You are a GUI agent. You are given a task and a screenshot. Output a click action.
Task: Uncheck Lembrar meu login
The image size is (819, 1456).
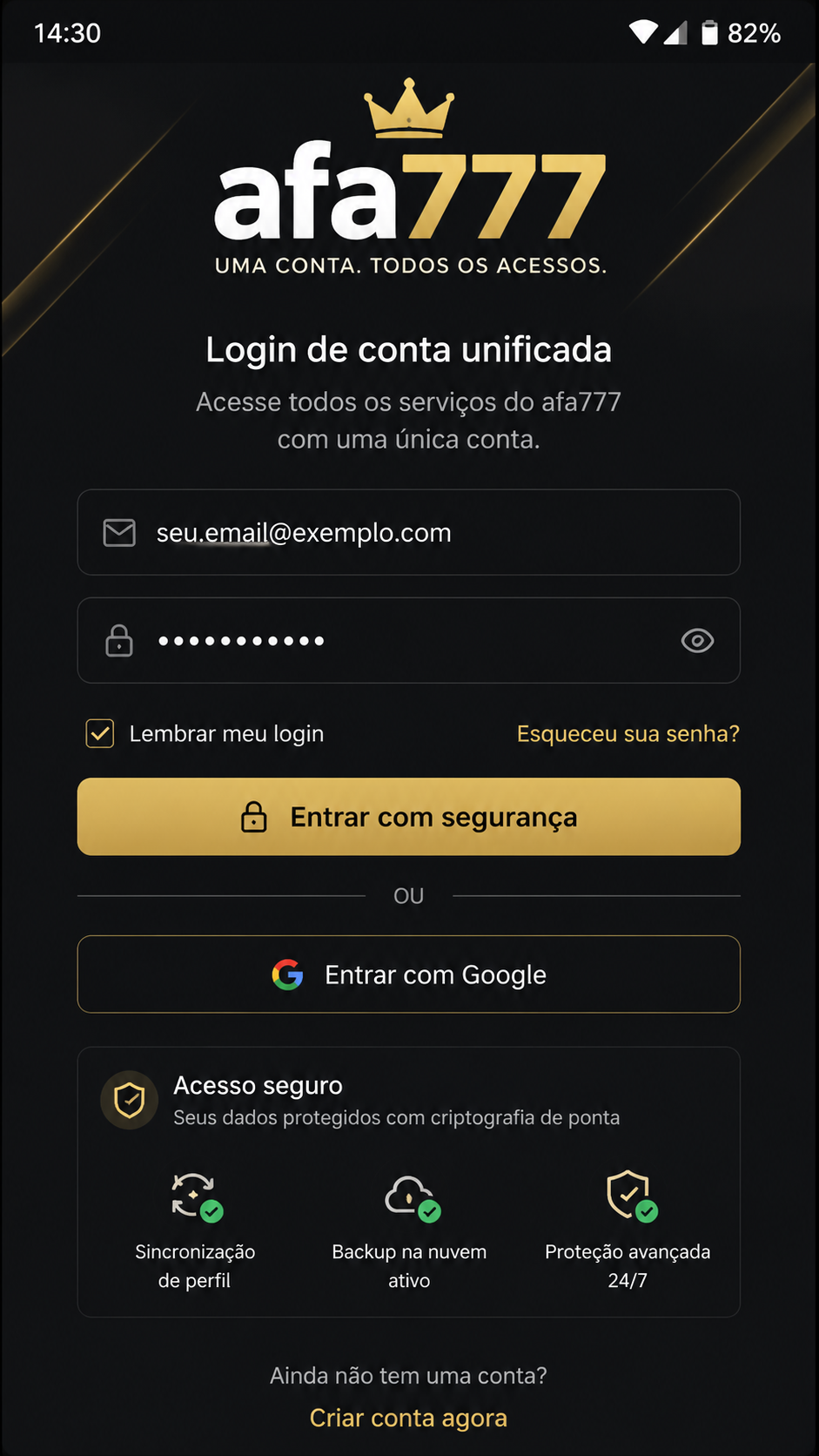tap(100, 734)
